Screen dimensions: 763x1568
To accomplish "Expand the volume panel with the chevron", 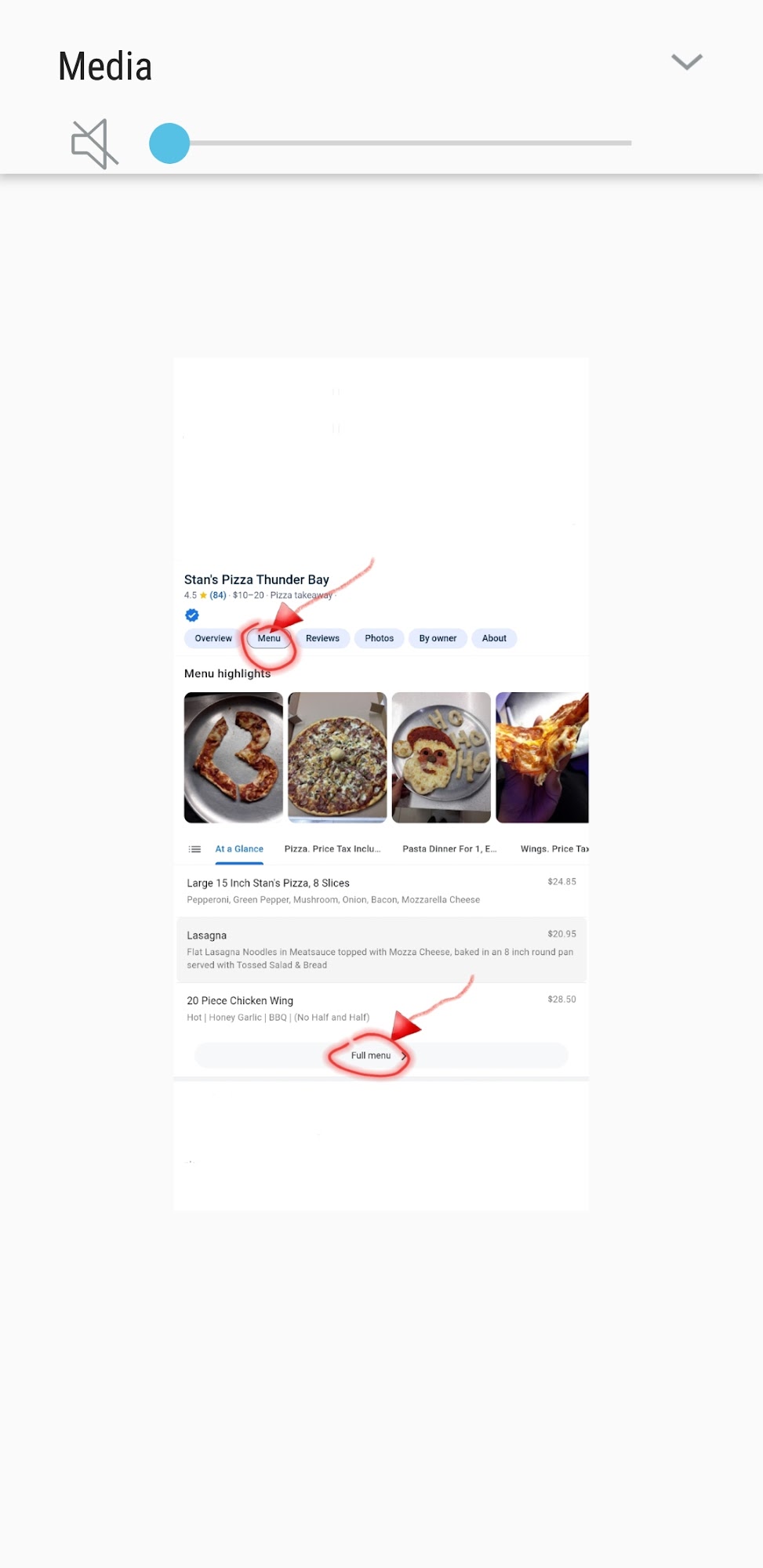I will pyautogui.click(x=686, y=62).
